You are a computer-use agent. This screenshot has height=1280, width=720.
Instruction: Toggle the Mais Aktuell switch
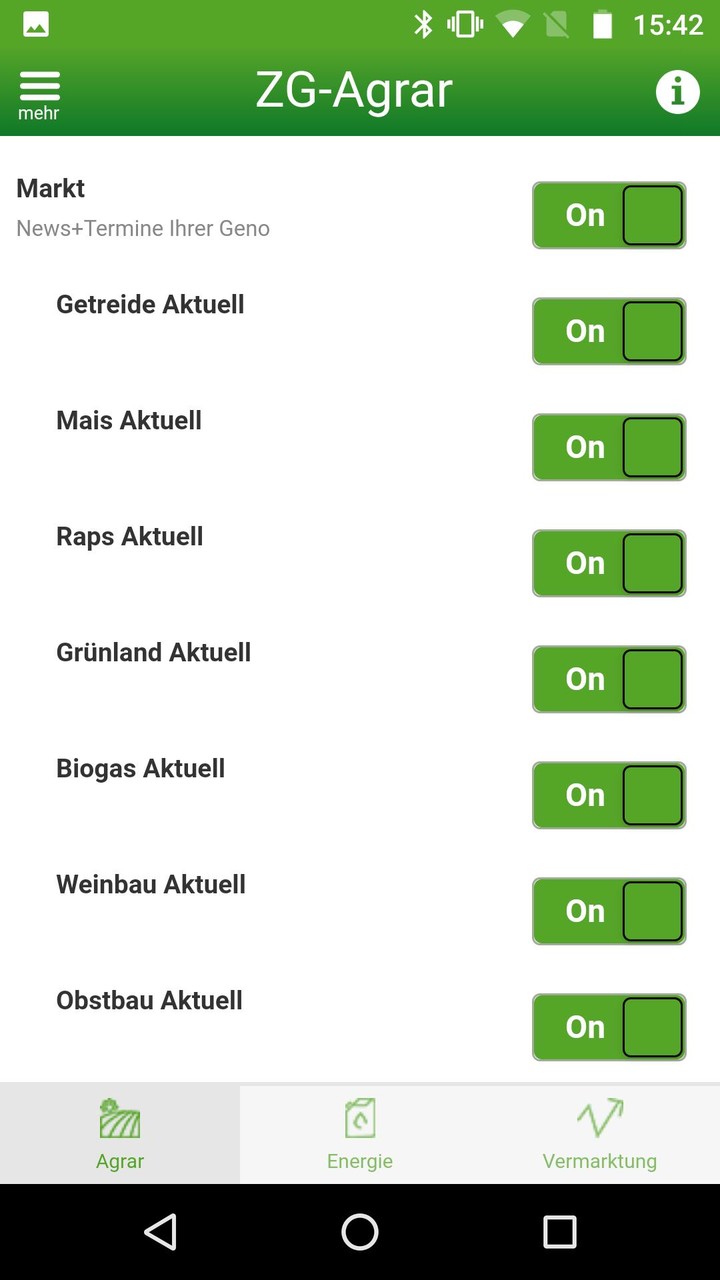(x=609, y=447)
